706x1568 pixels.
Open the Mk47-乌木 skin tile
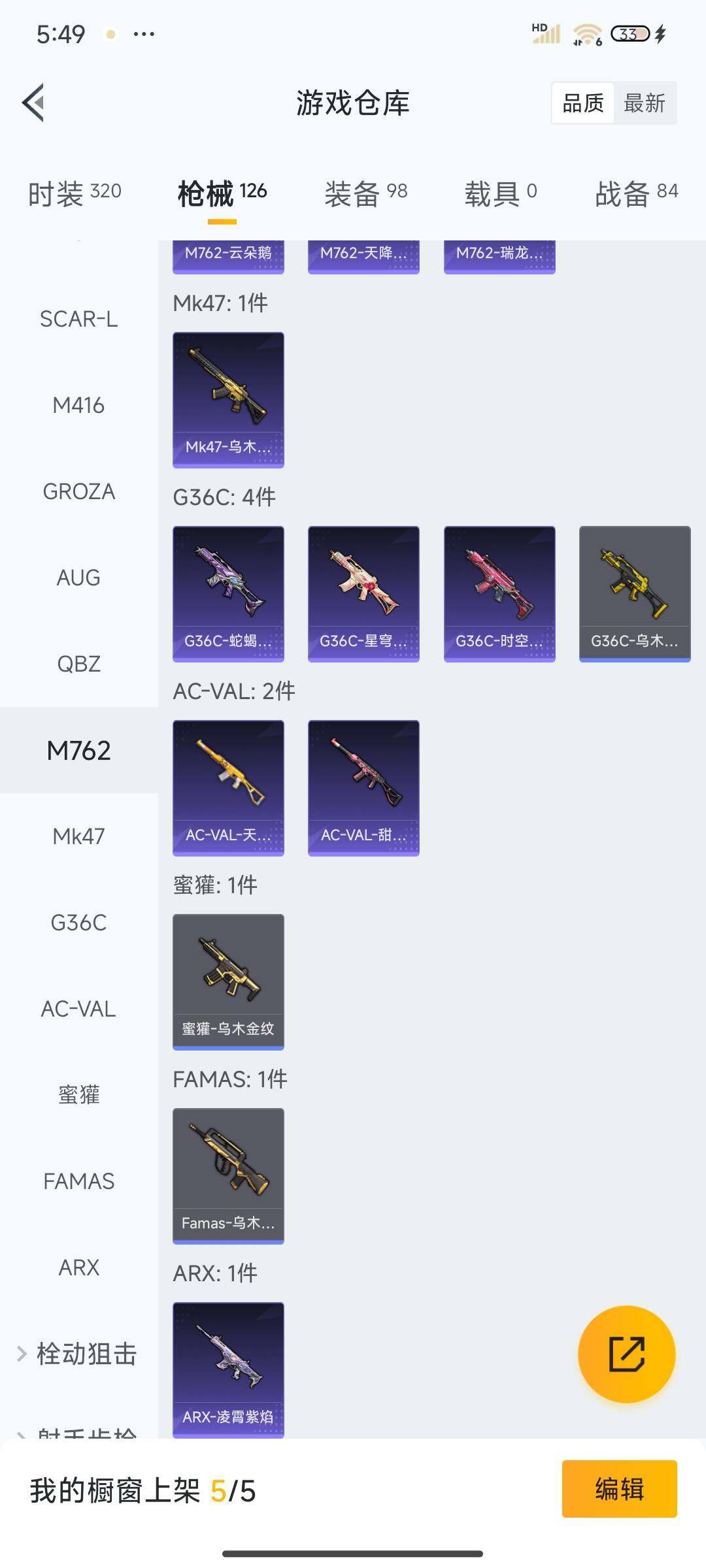(x=228, y=400)
